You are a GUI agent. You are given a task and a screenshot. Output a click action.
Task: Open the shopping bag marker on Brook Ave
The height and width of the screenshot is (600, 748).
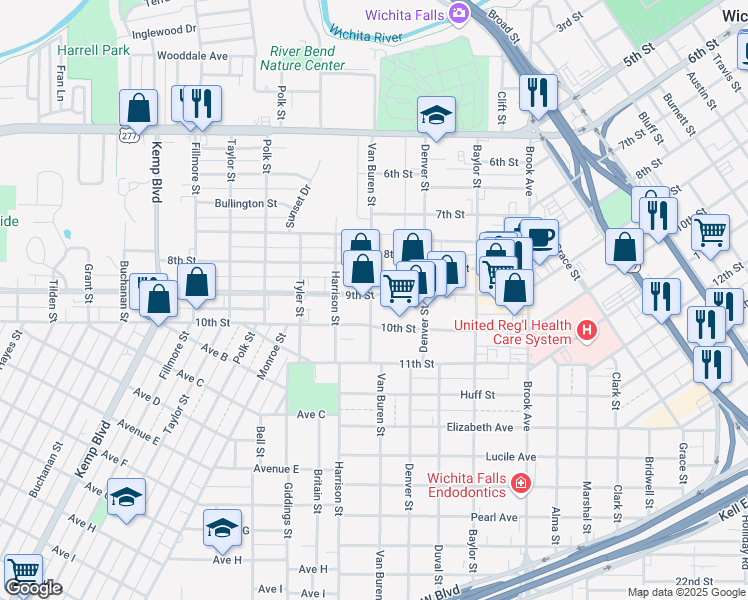(x=515, y=288)
